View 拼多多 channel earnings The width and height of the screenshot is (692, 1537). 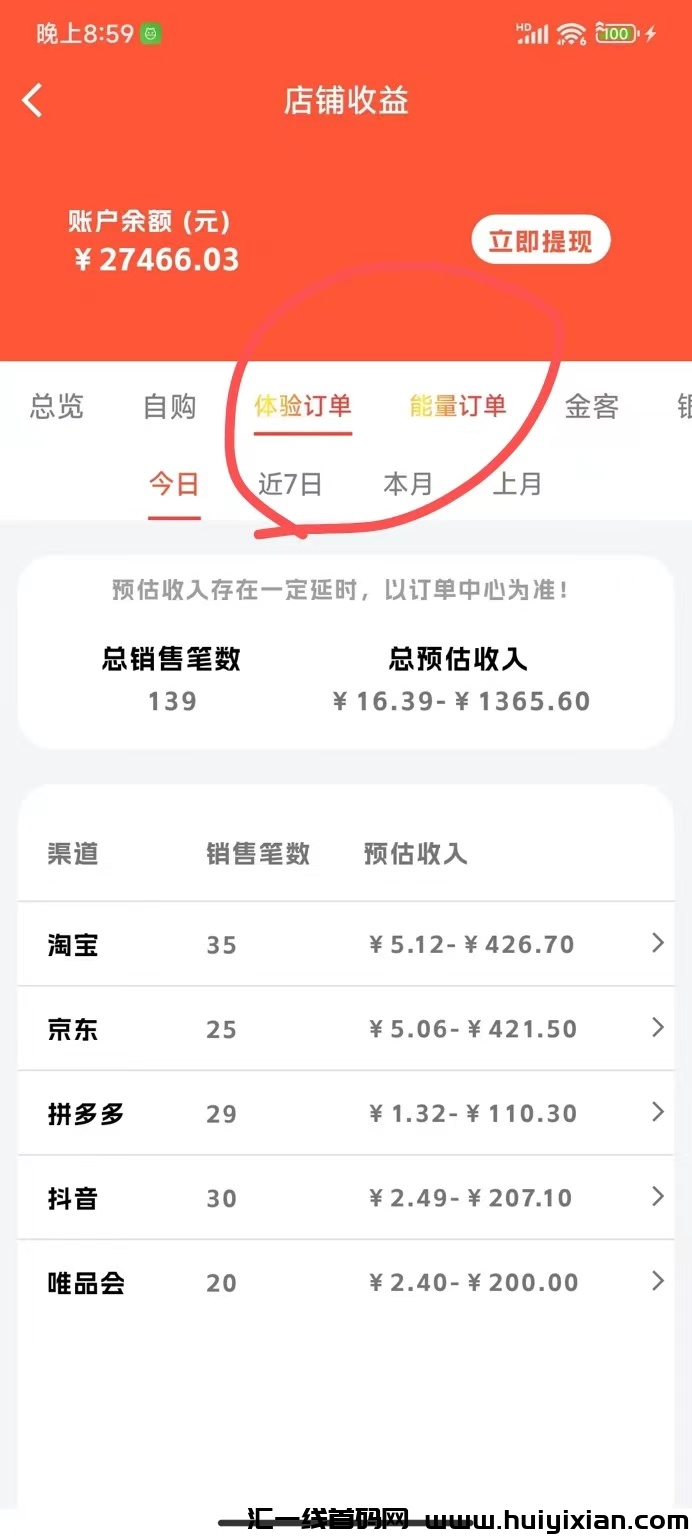tap(345, 1113)
